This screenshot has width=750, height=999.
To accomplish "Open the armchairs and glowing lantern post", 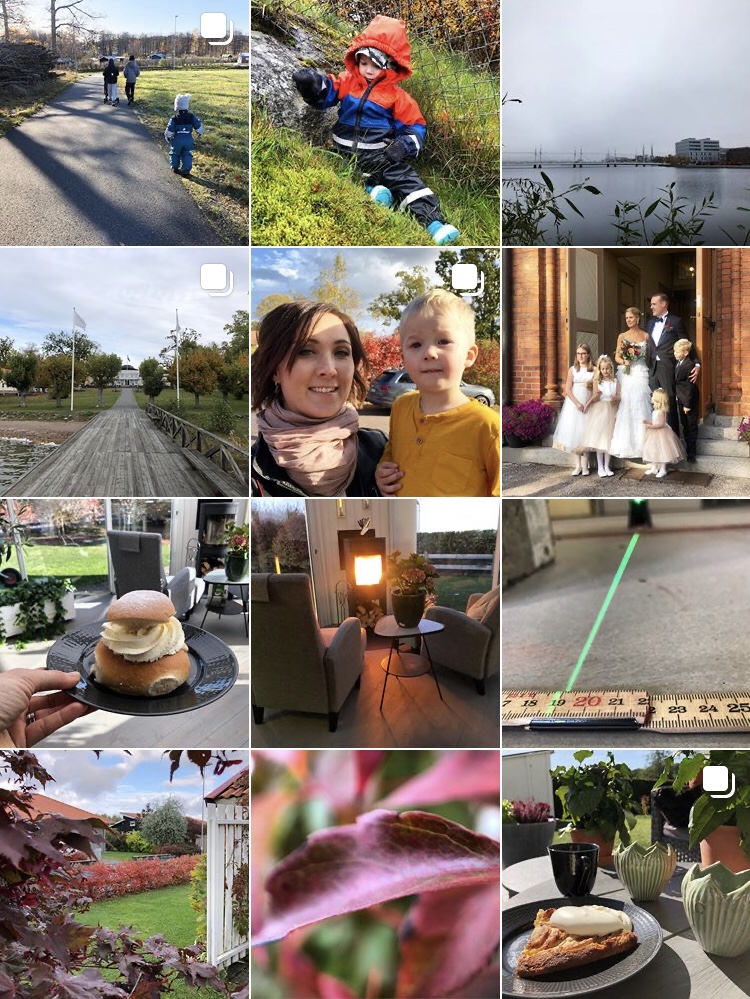I will click(x=375, y=623).
